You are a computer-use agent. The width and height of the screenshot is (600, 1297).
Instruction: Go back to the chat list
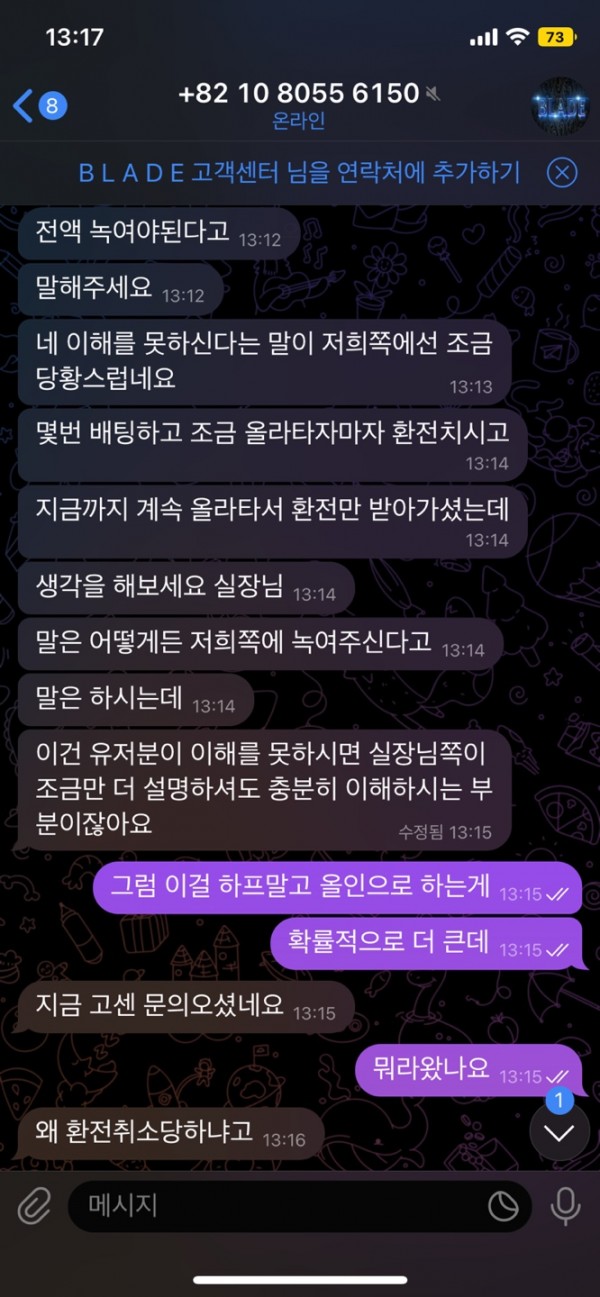[38, 104]
